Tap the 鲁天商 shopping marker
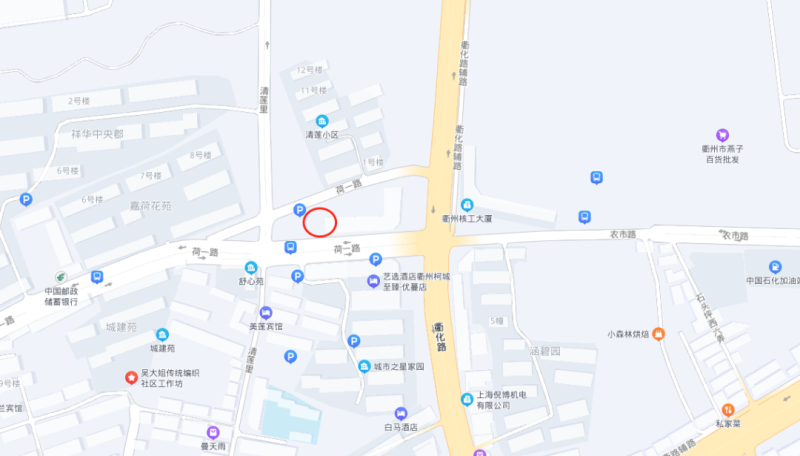 tap(212, 433)
